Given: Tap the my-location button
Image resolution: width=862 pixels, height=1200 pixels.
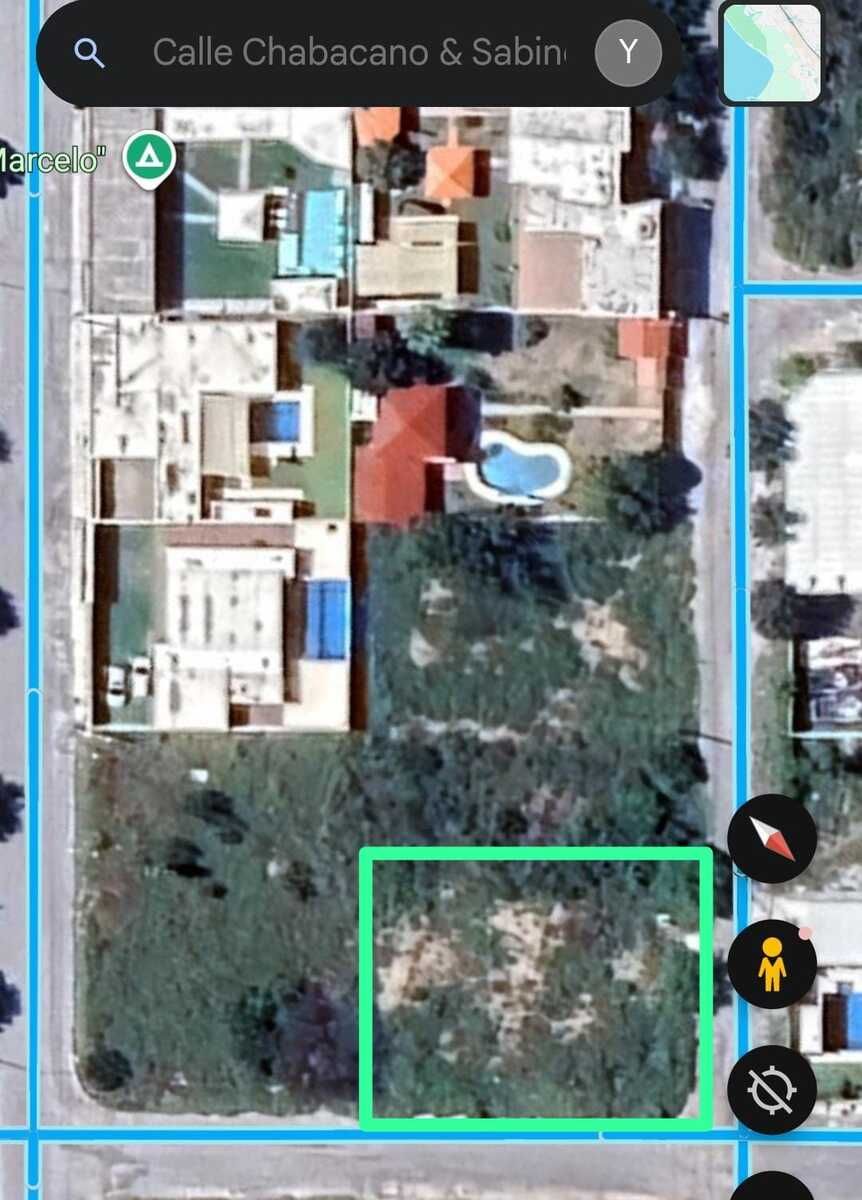Looking at the screenshot, I should click(x=771, y=1089).
